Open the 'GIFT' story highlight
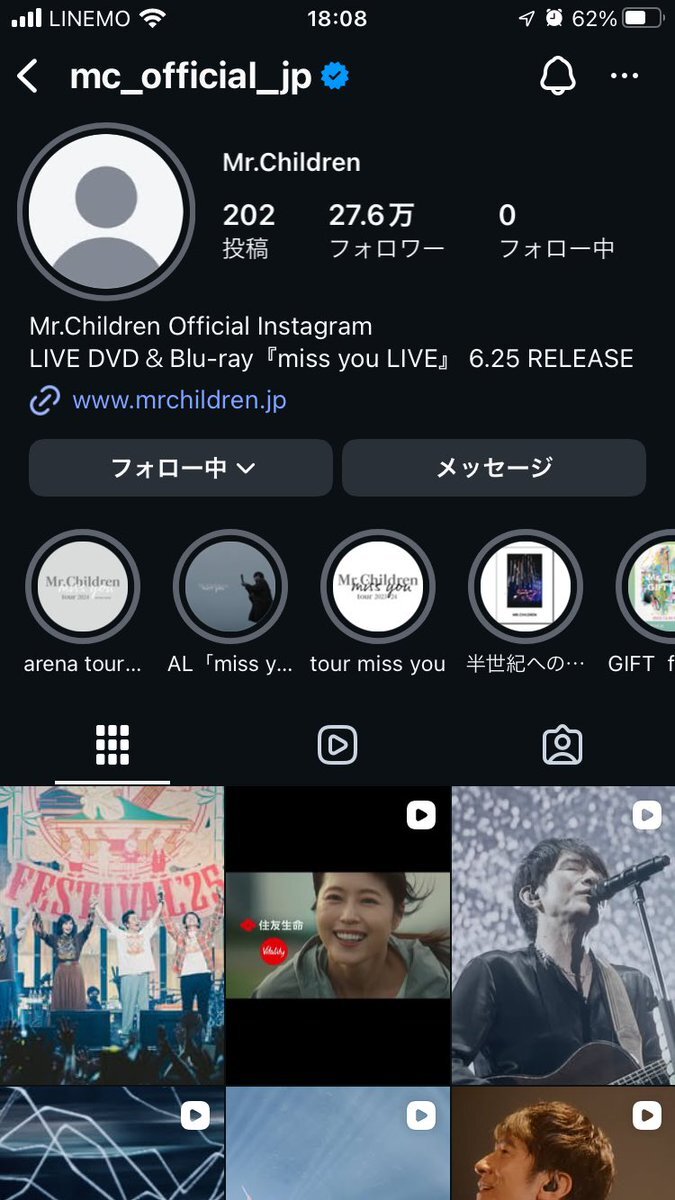 (x=650, y=587)
